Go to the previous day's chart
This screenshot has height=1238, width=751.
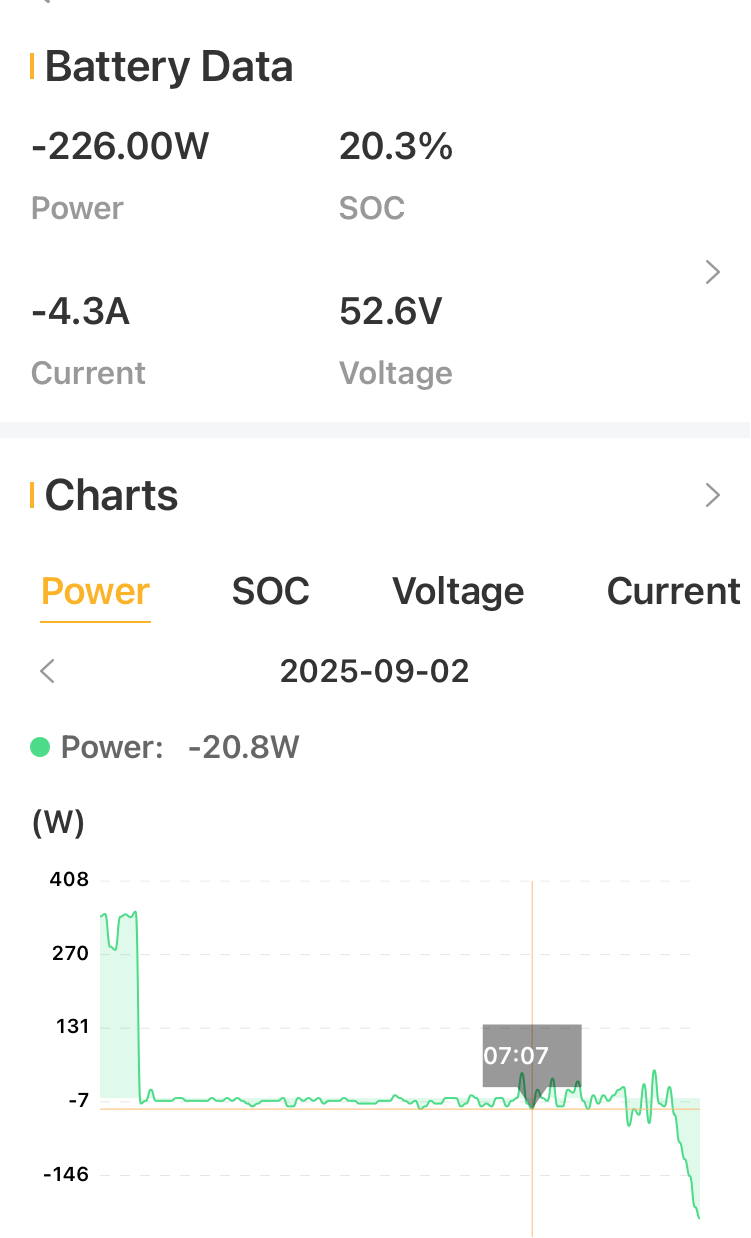pos(47,670)
